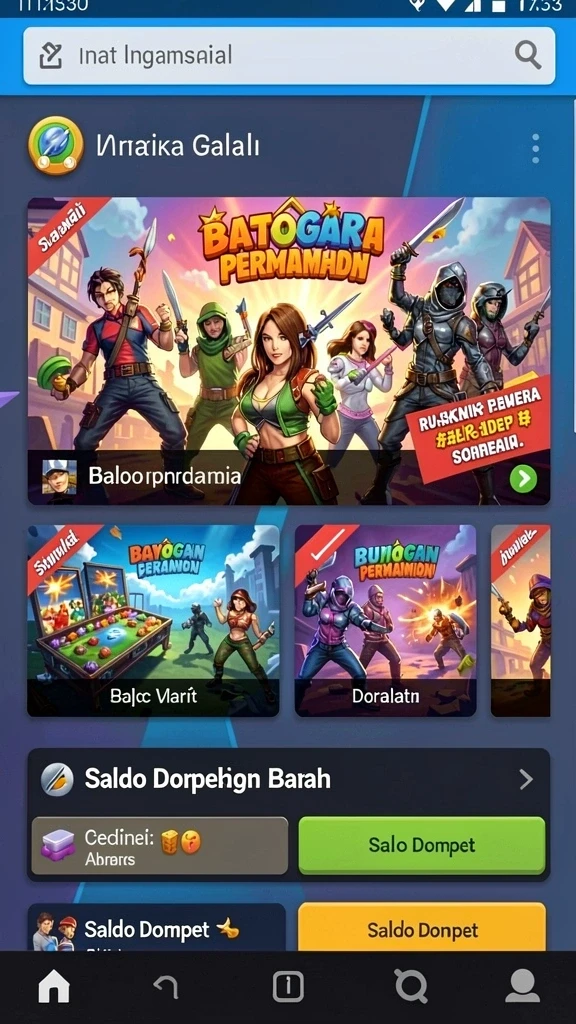Expand the Saldo Dorpehign Barah section chevron

pos(526,779)
